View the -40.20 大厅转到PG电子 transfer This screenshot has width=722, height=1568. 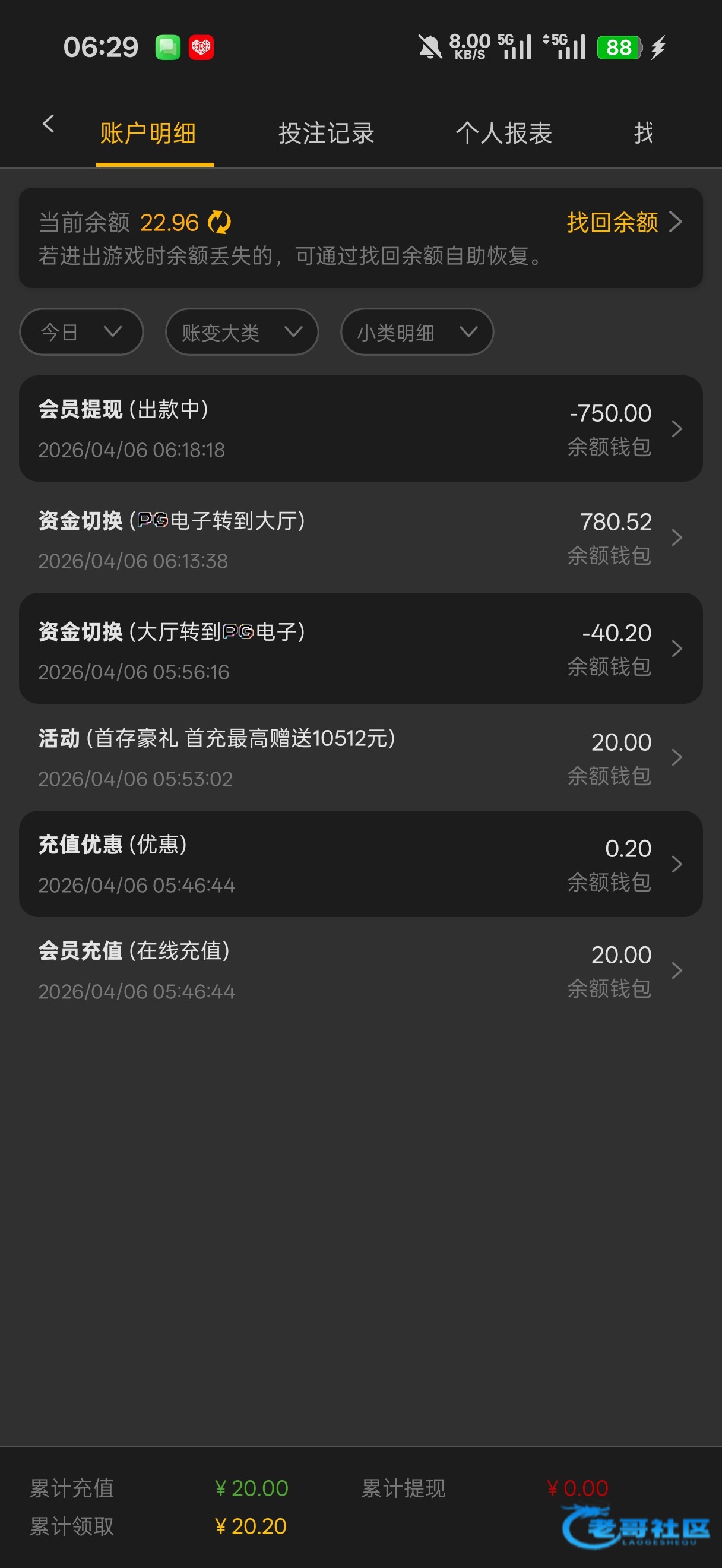coord(360,649)
